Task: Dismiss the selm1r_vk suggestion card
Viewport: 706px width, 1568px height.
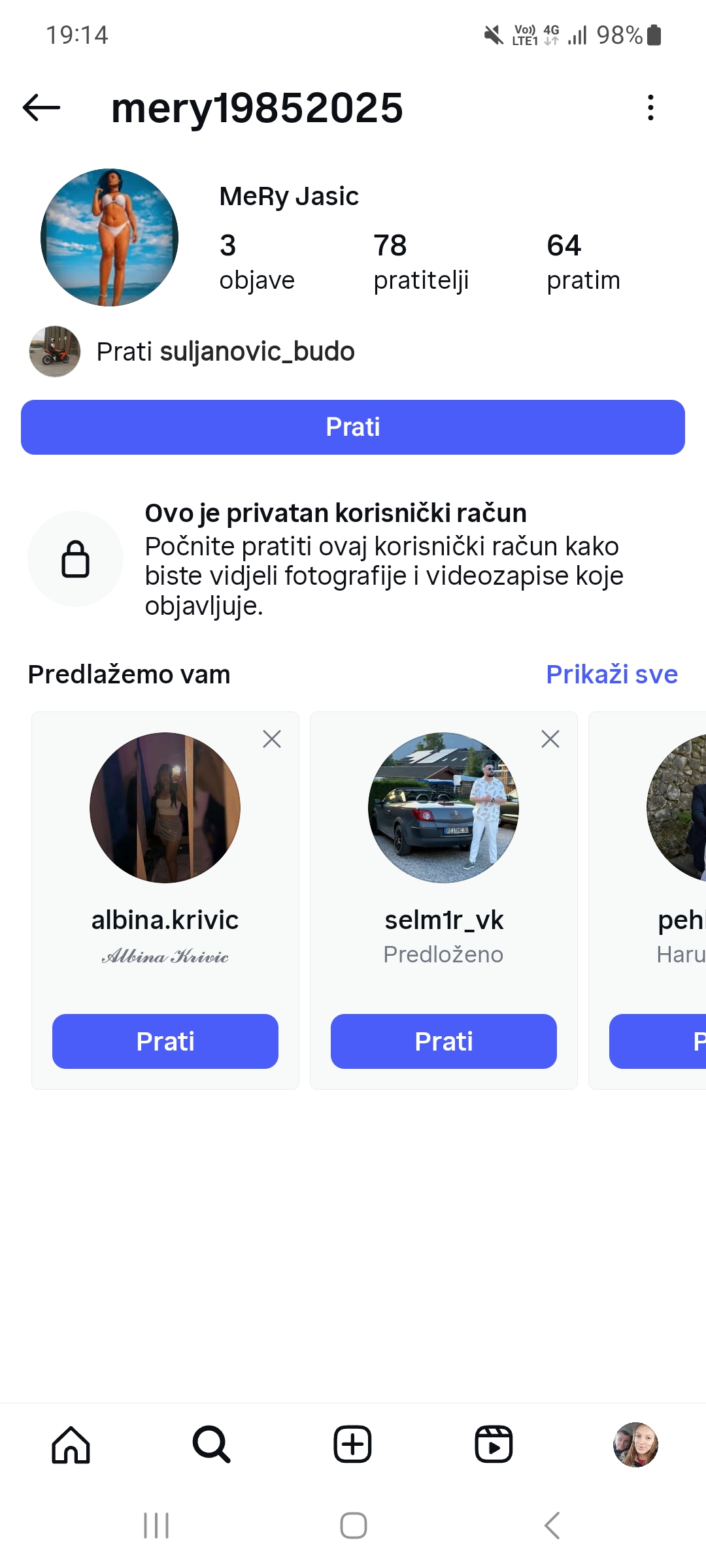Action: [550, 739]
